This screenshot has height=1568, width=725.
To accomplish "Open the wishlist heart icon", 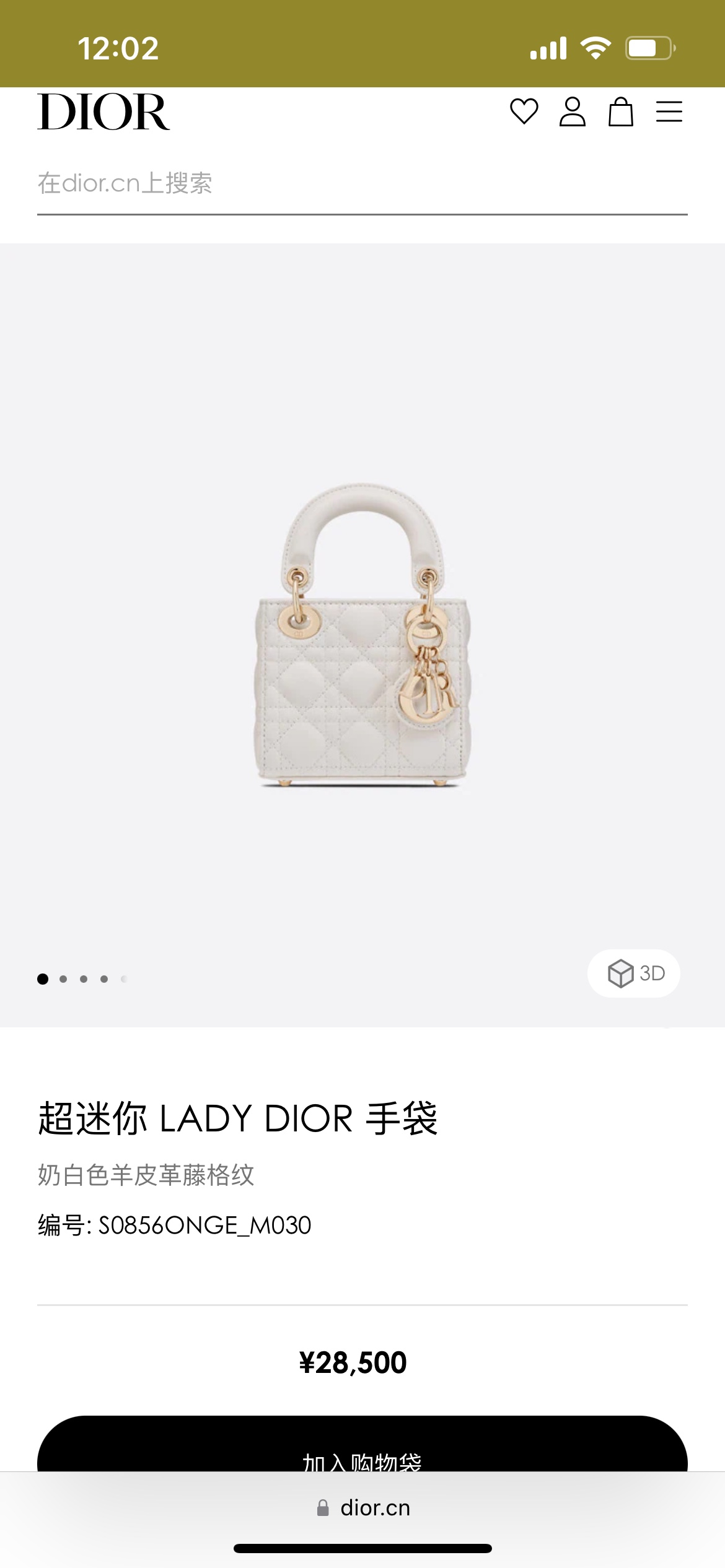I will [x=524, y=112].
